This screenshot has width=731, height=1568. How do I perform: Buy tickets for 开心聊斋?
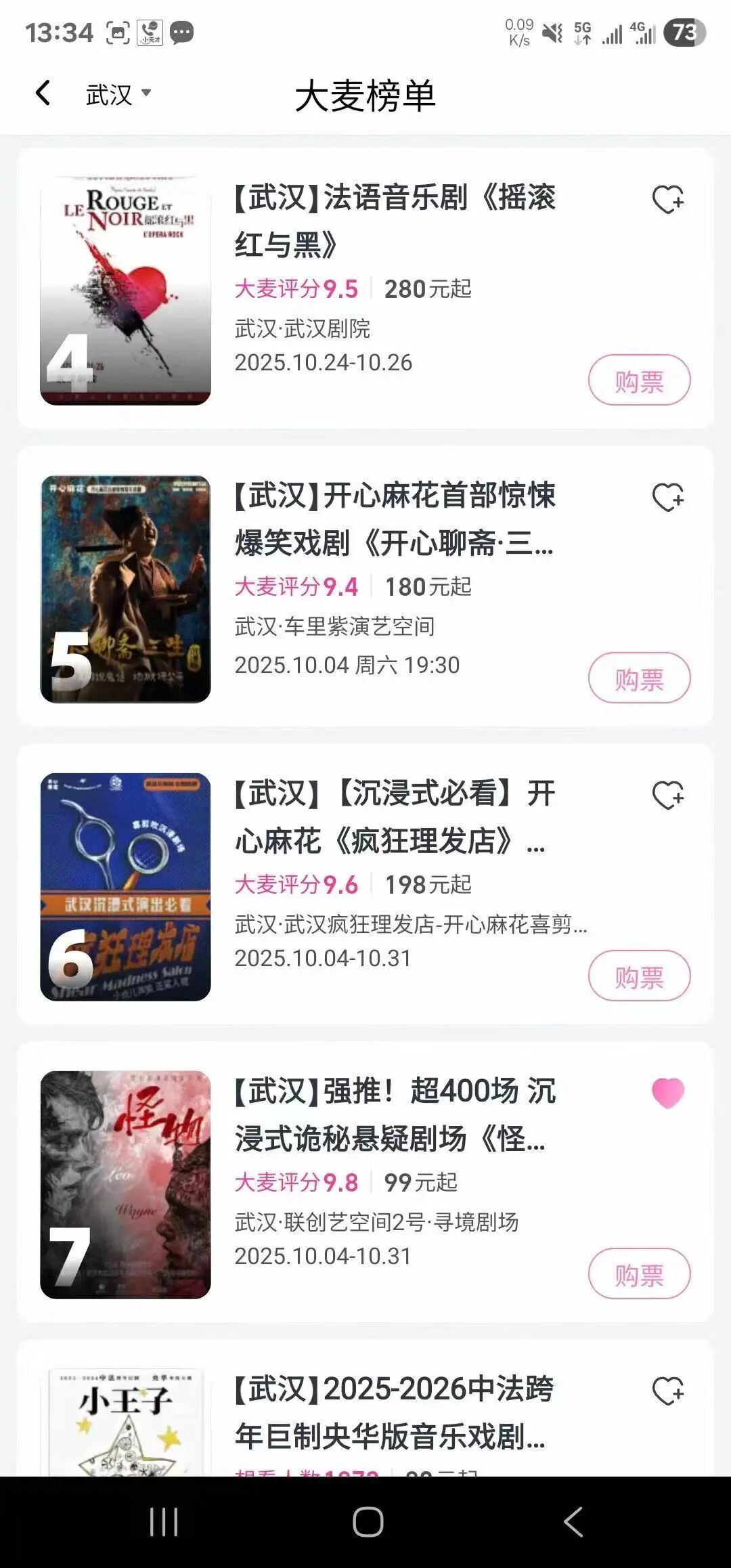[639, 678]
